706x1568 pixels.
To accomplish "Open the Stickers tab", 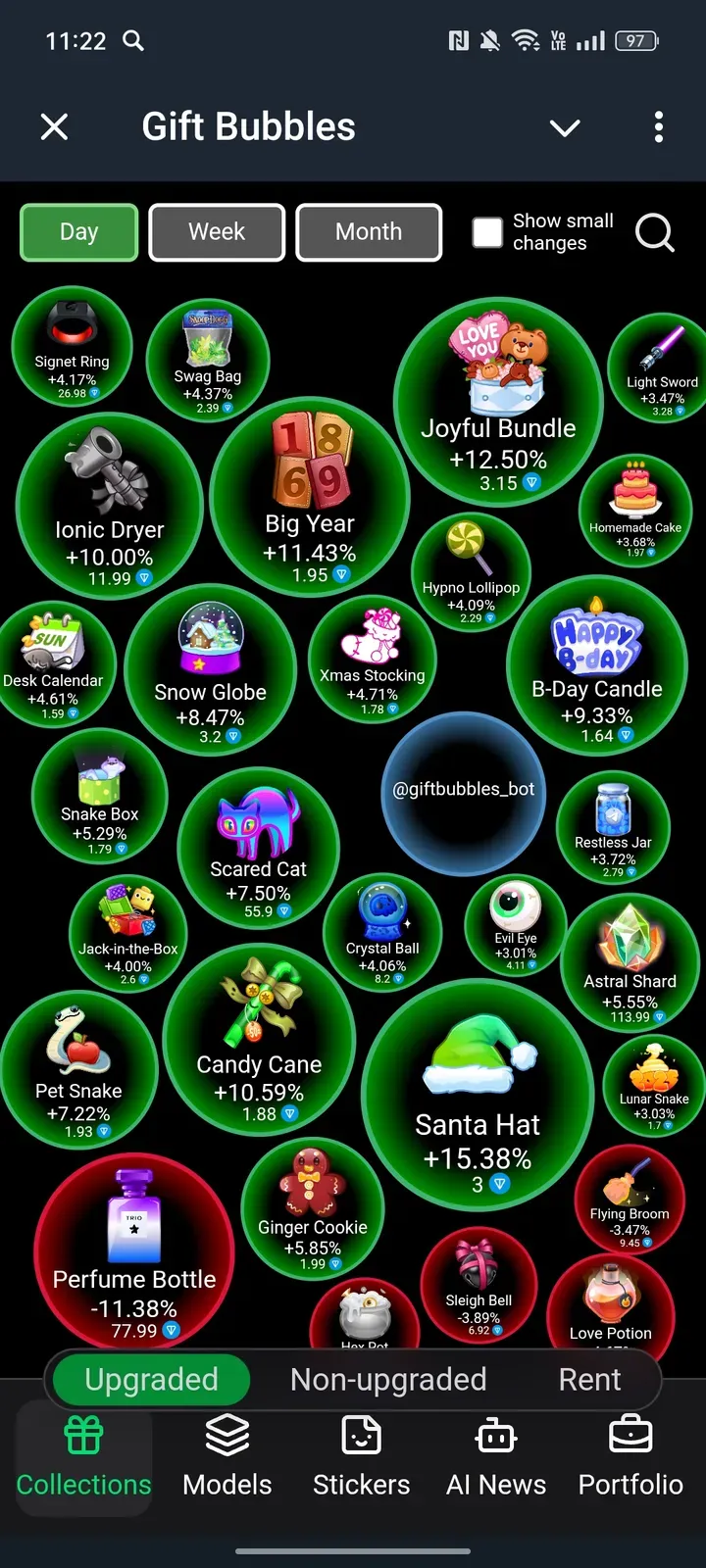I will (x=361, y=1457).
